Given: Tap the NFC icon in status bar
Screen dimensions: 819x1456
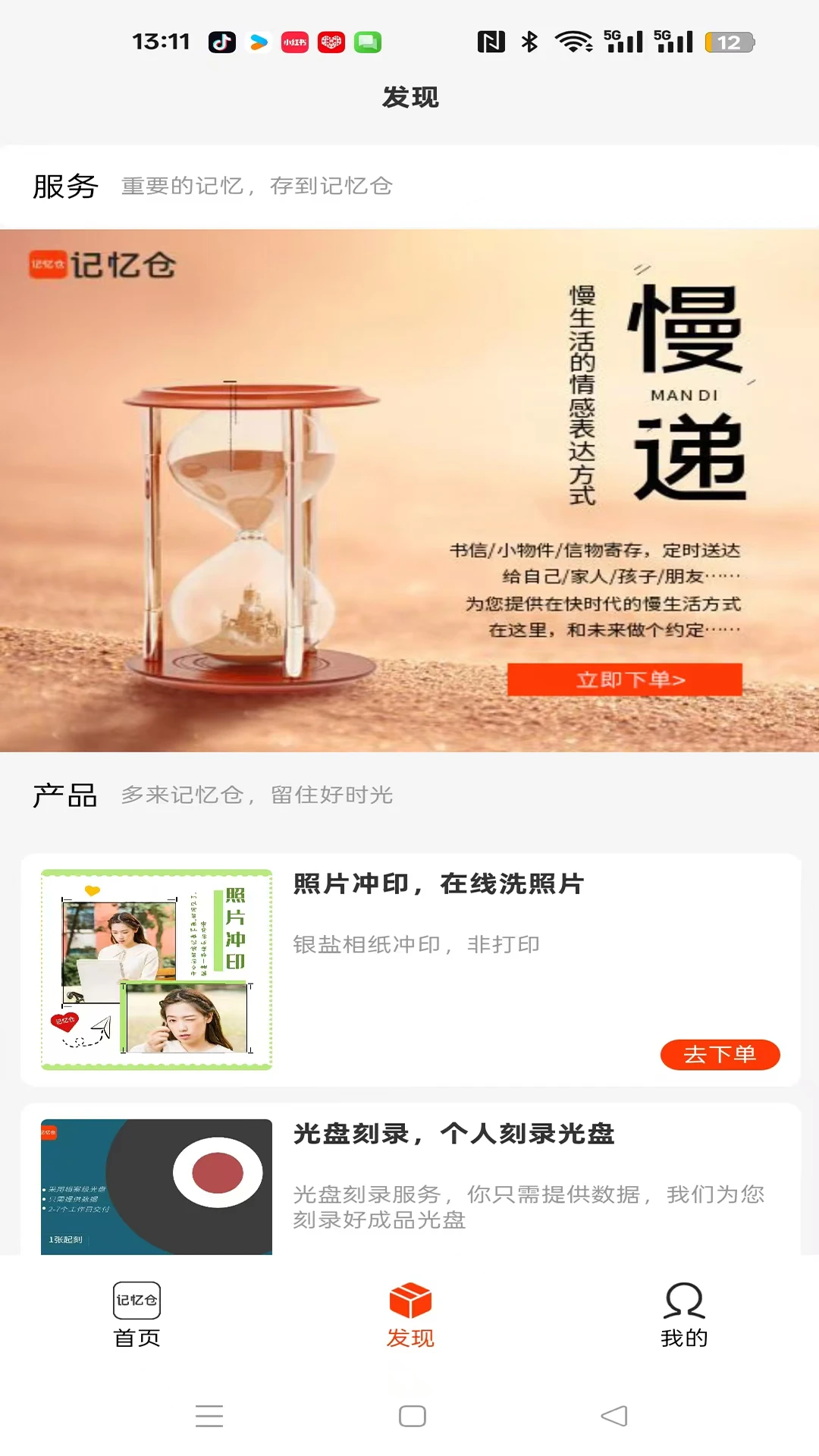Looking at the screenshot, I should (x=491, y=42).
